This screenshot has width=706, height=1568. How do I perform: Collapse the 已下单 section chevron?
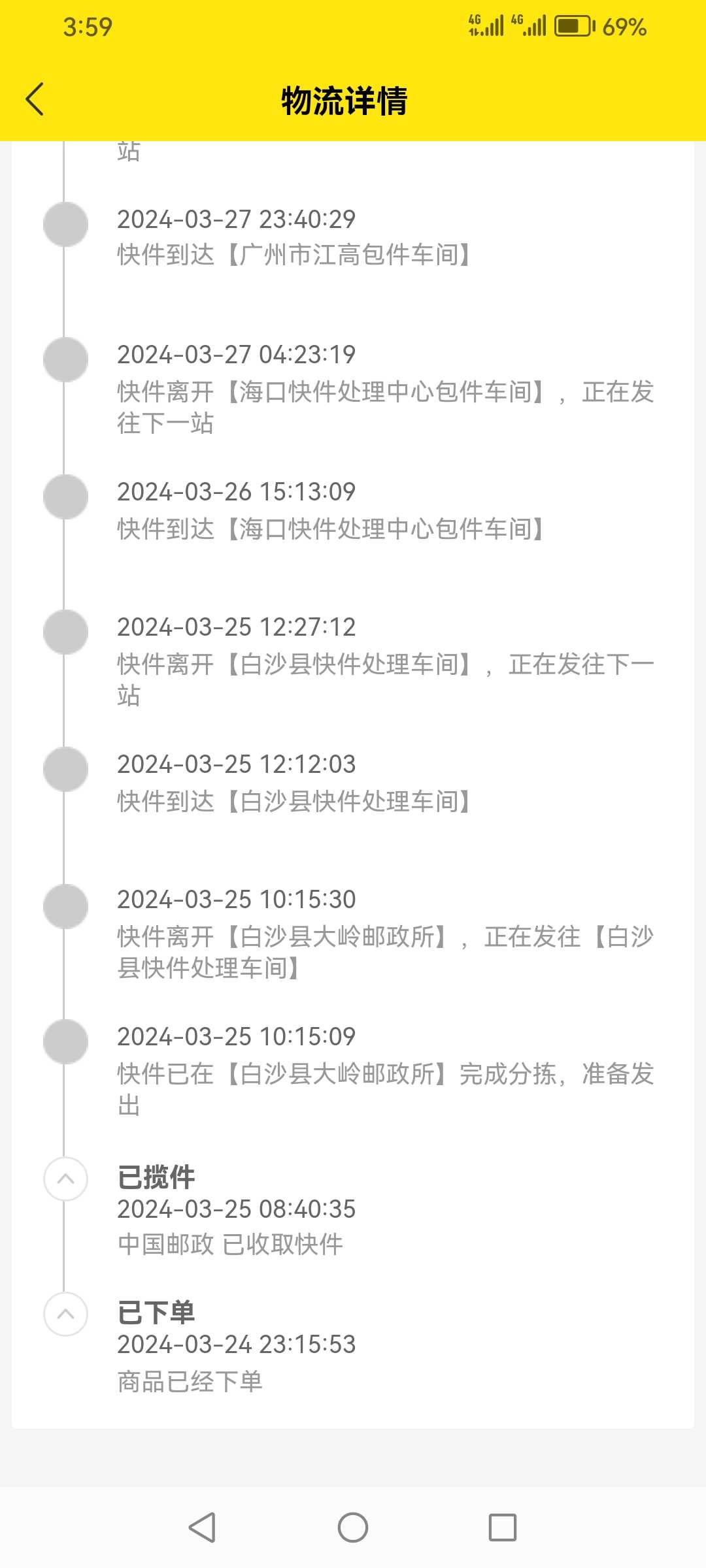(x=65, y=1314)
